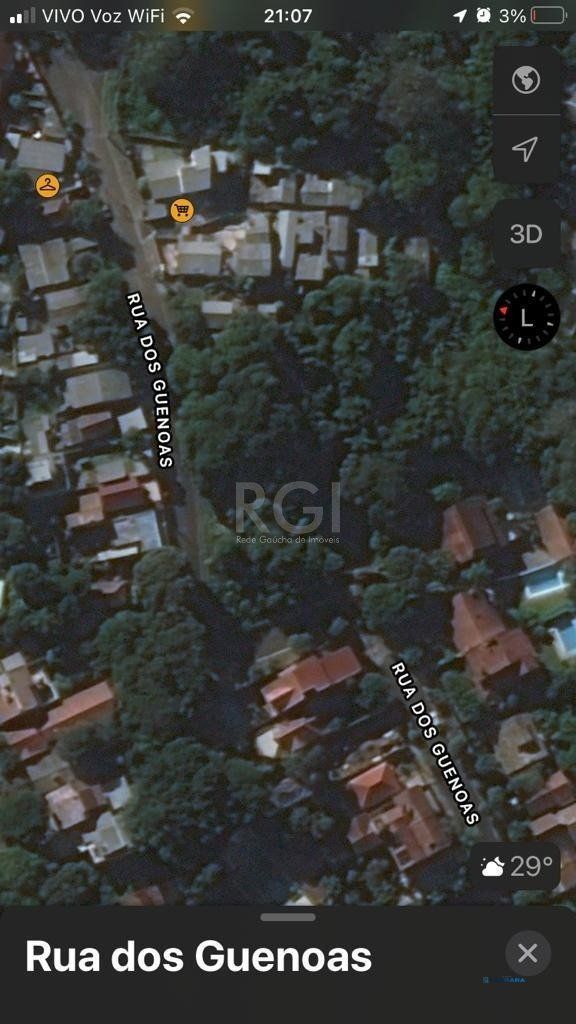Viewport: 576px width, 1024px height.
Task: Open the map mode globe button
Action: coord(526,80)
